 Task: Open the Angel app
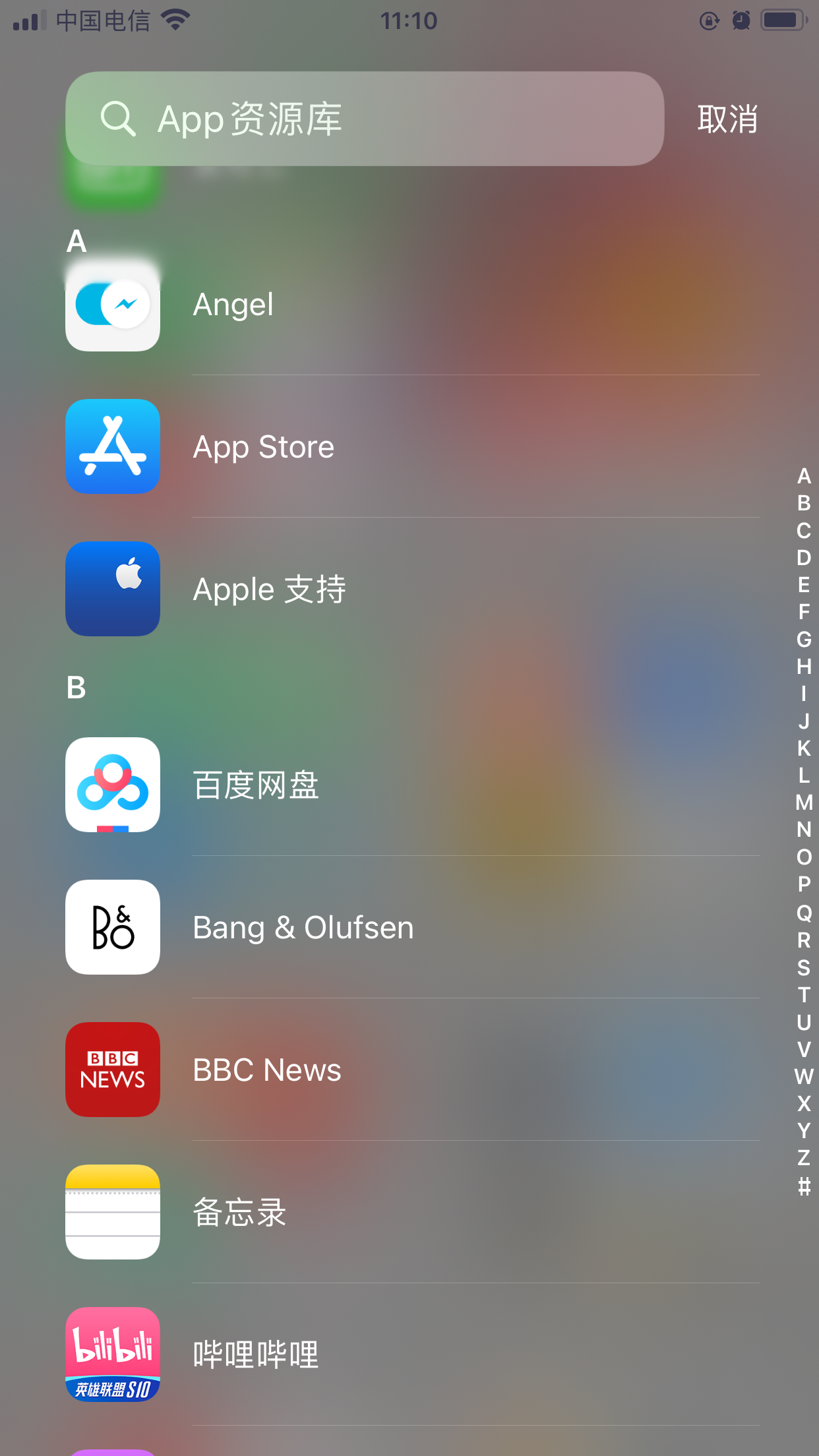tap(113, 305)
